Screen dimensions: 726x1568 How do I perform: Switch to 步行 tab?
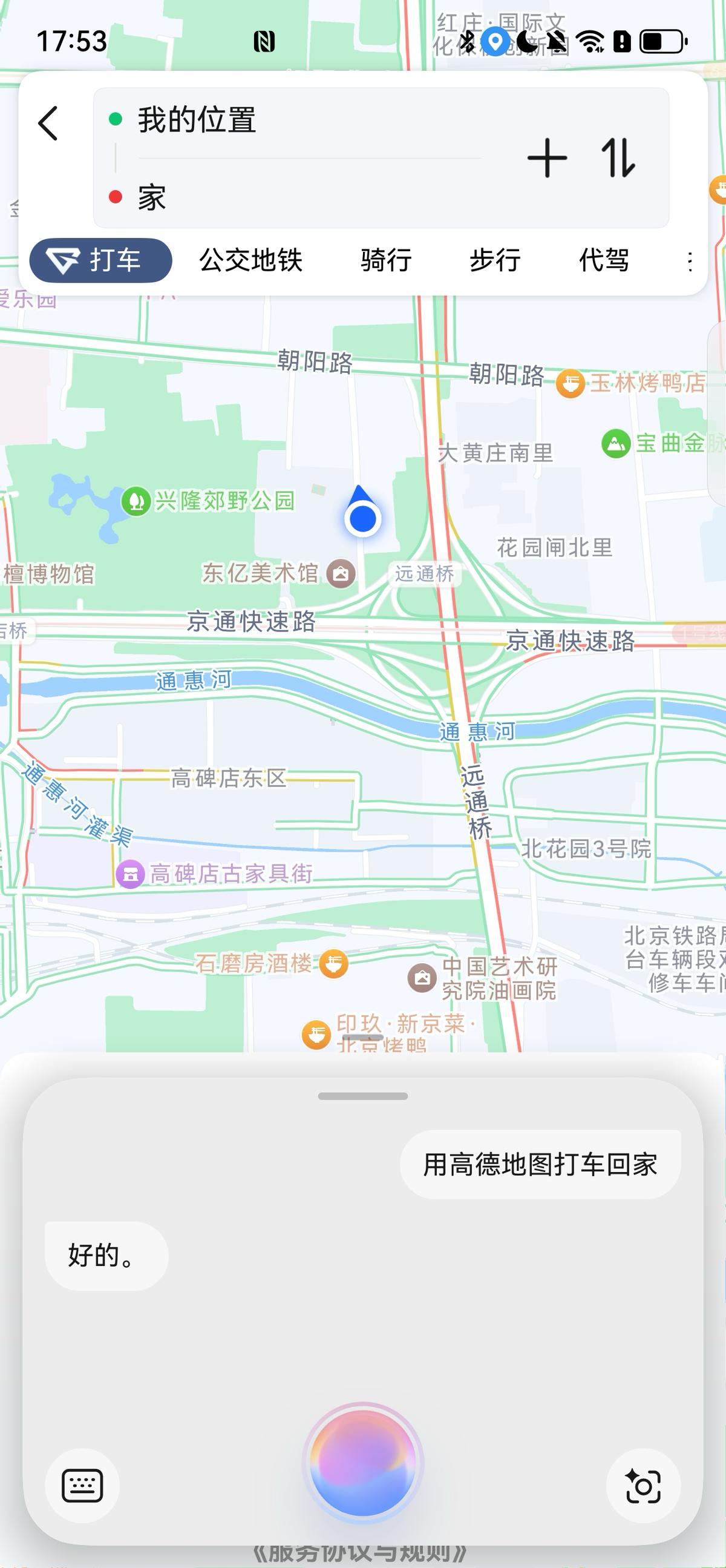coord(495,260)
